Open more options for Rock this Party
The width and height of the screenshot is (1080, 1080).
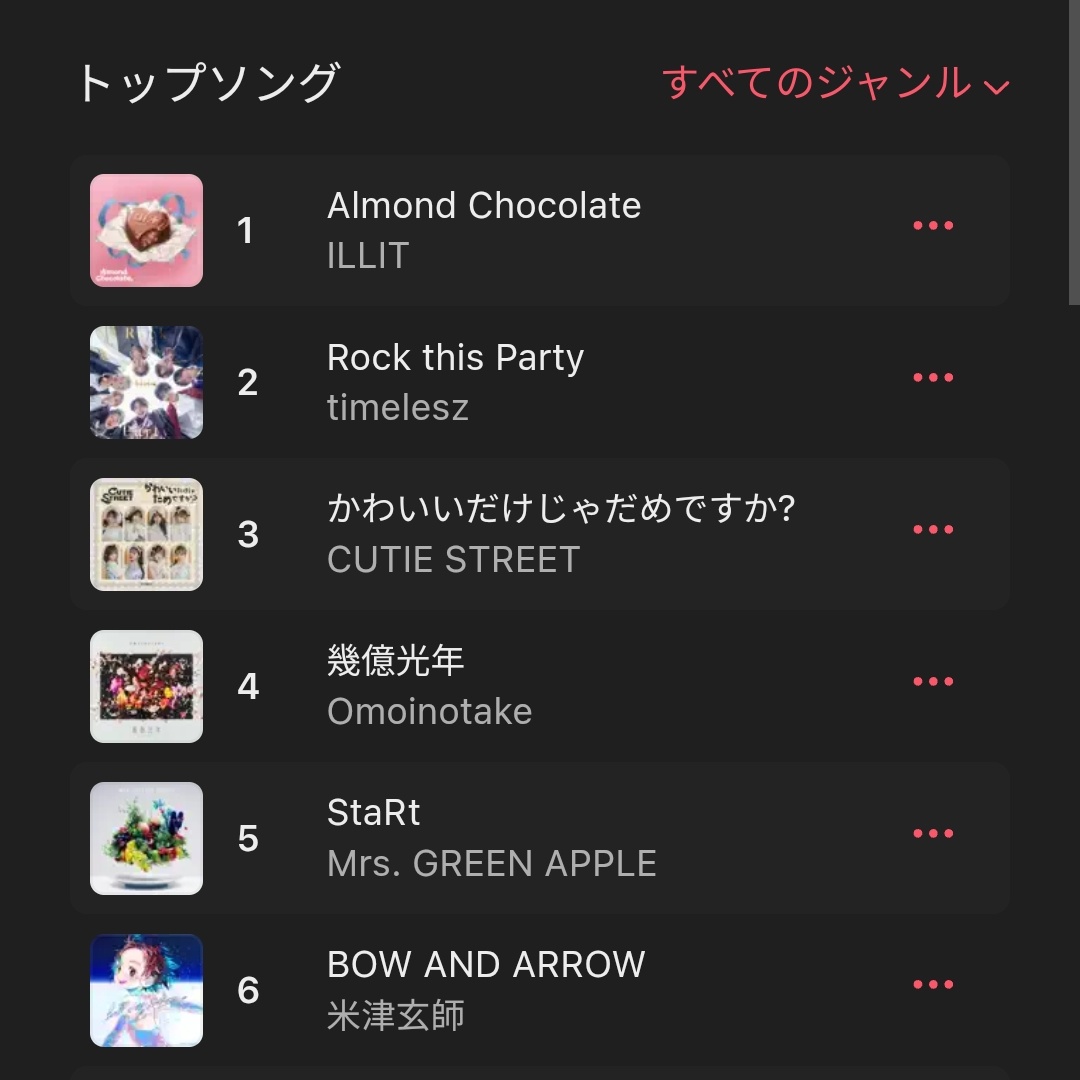click(932, 378)
